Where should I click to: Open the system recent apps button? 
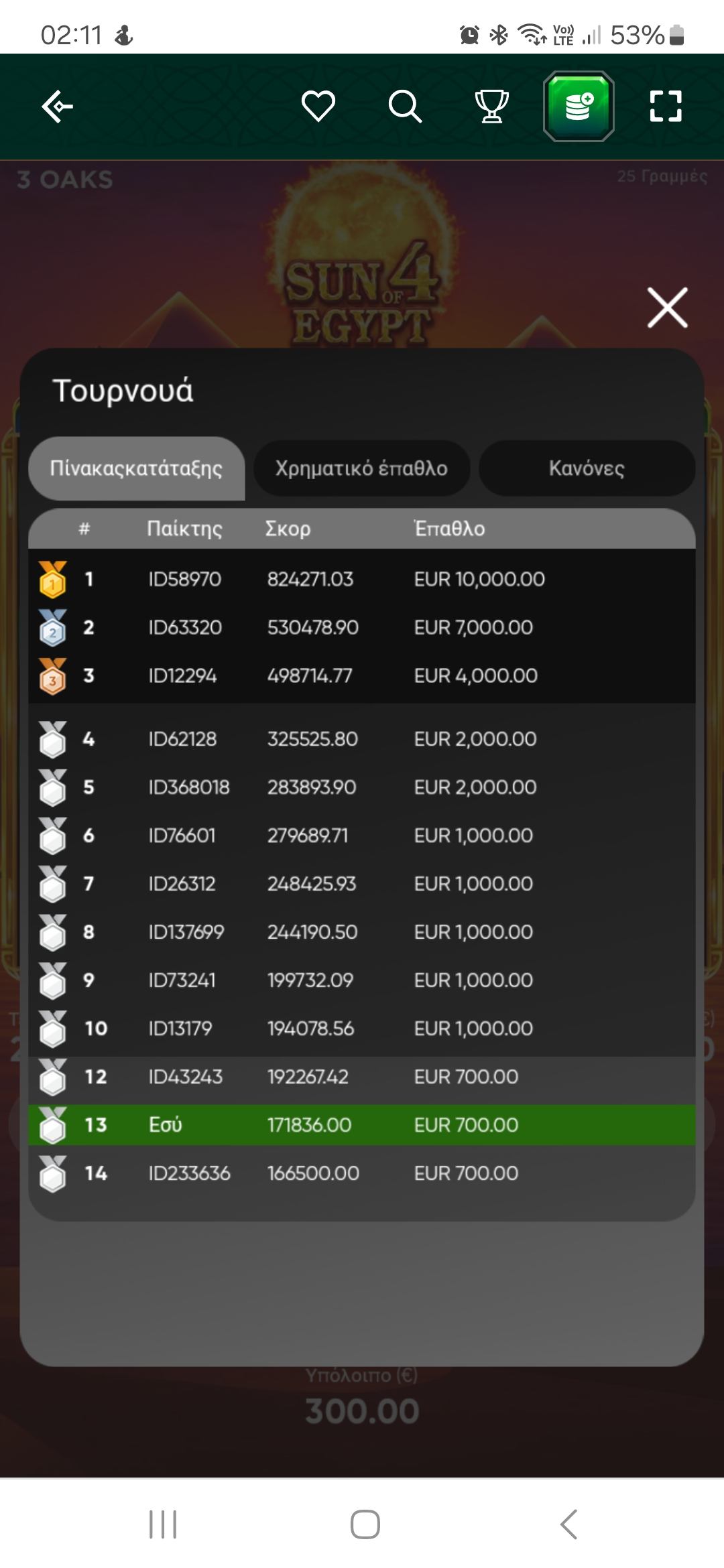click(163, 1524)
